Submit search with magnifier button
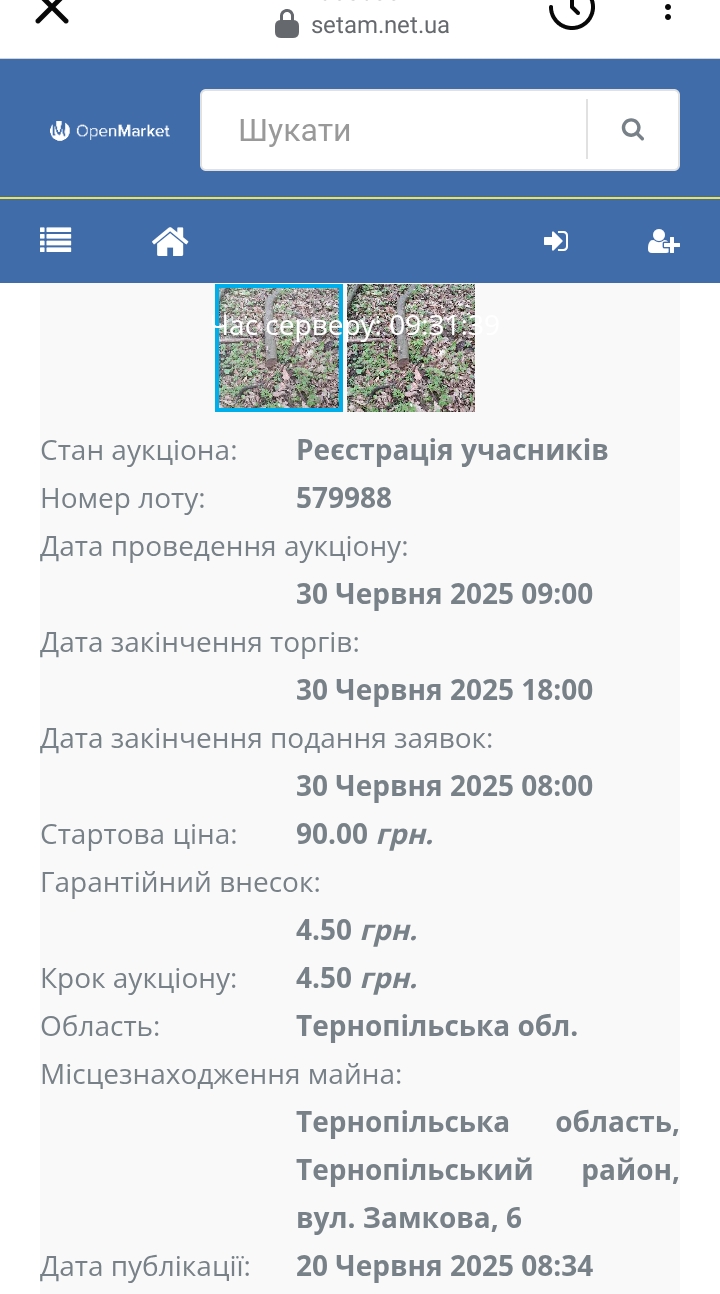Viewport: 720px width, 1294px height. (x=633, y=130)
